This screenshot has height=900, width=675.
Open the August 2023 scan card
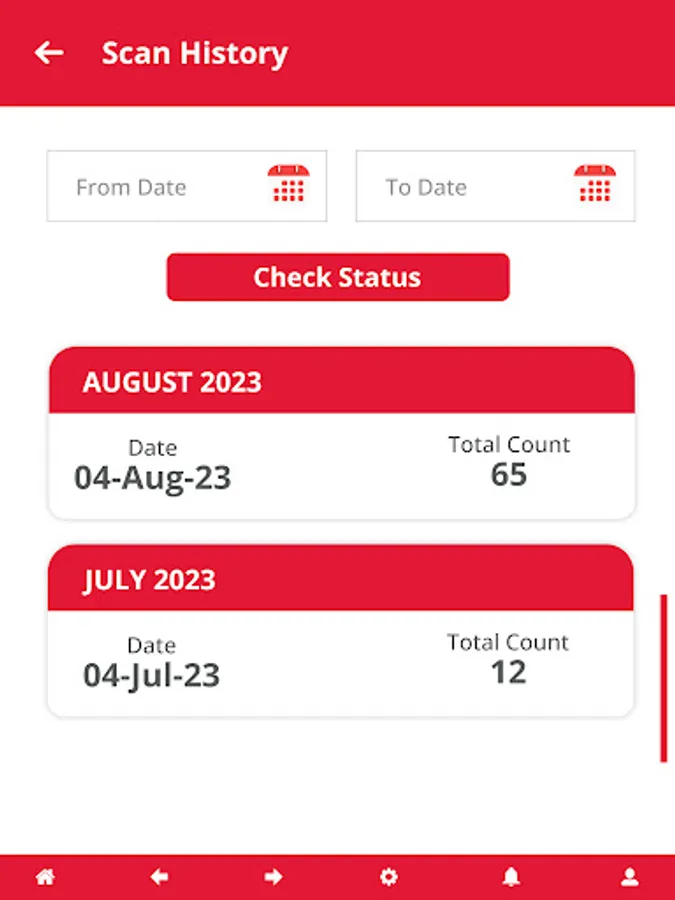coord(341,433)
